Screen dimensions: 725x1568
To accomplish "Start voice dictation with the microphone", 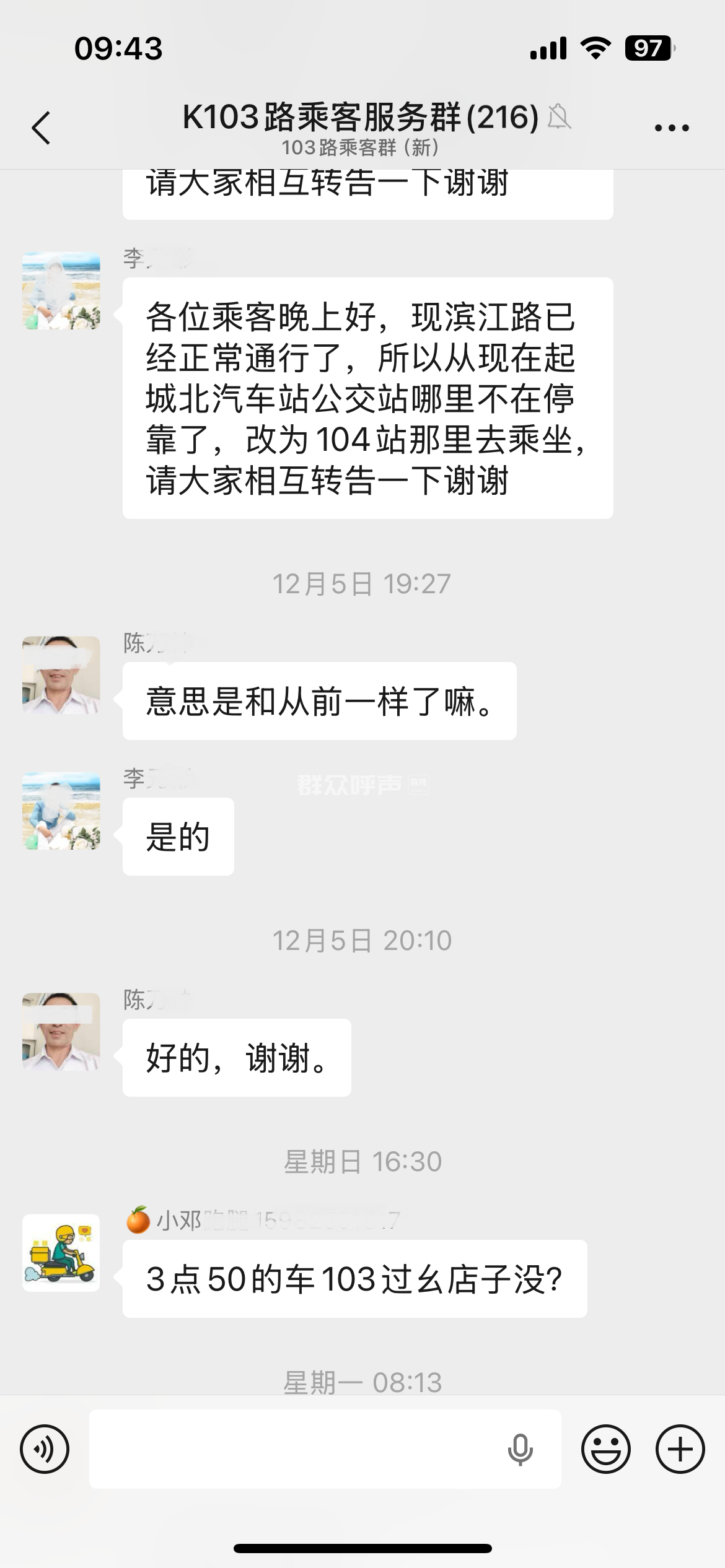I will (x=520, y=1450).
